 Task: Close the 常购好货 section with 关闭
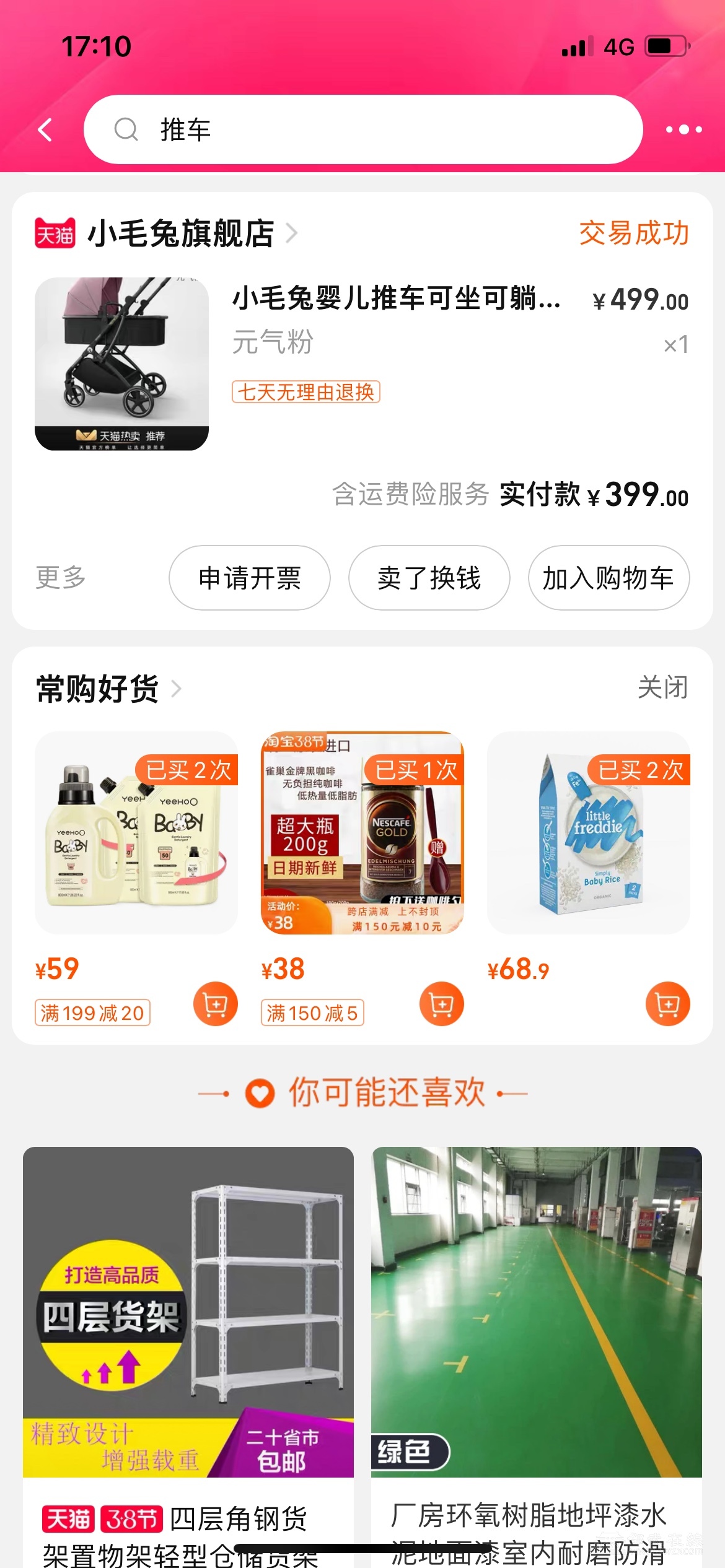pyautogui.click(x=662, y=687)
